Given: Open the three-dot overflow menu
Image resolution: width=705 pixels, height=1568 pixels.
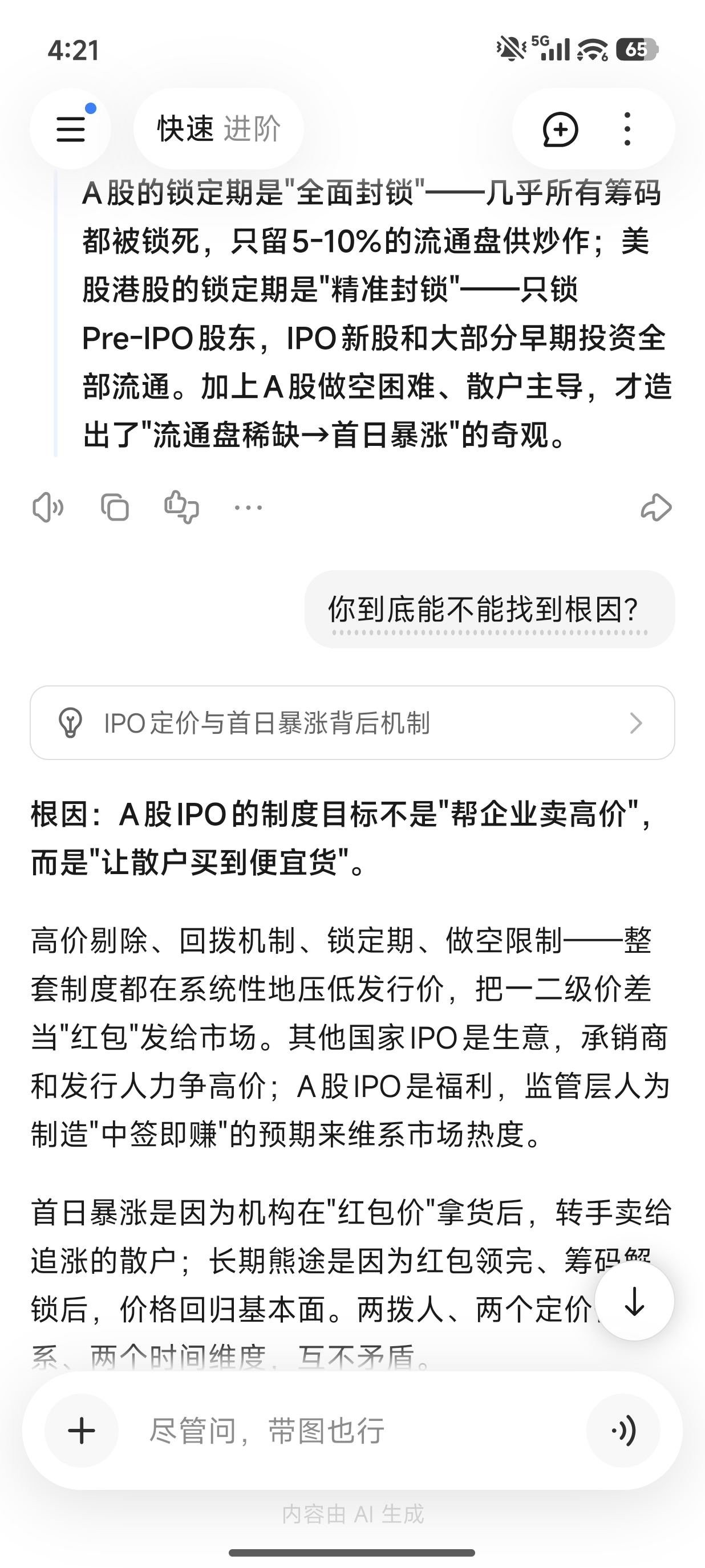Looking at the screenshot, I should pyautogui.click(x=627, y=128).
